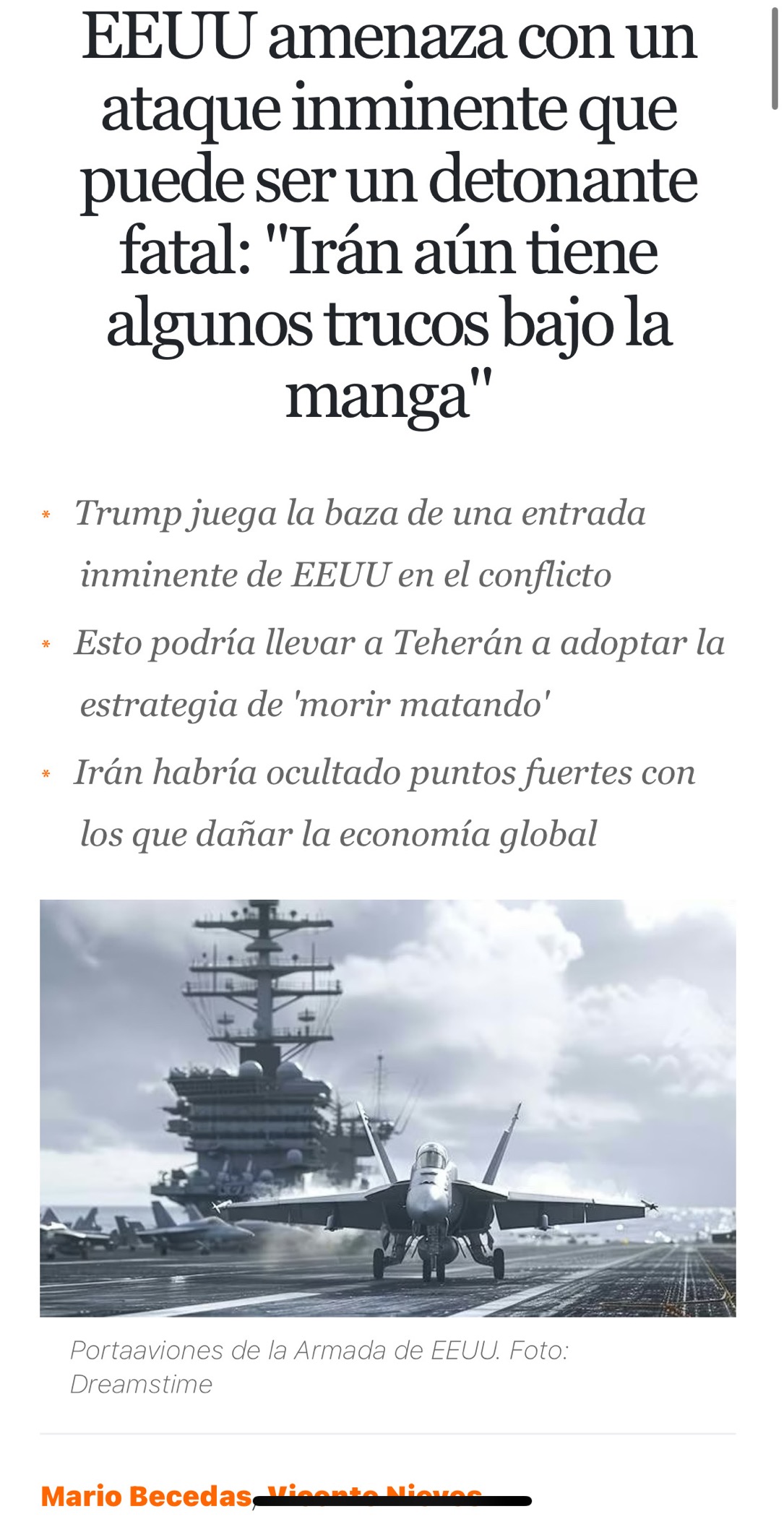Open author Mario Becedas's profile link

tap(146, 1495)
